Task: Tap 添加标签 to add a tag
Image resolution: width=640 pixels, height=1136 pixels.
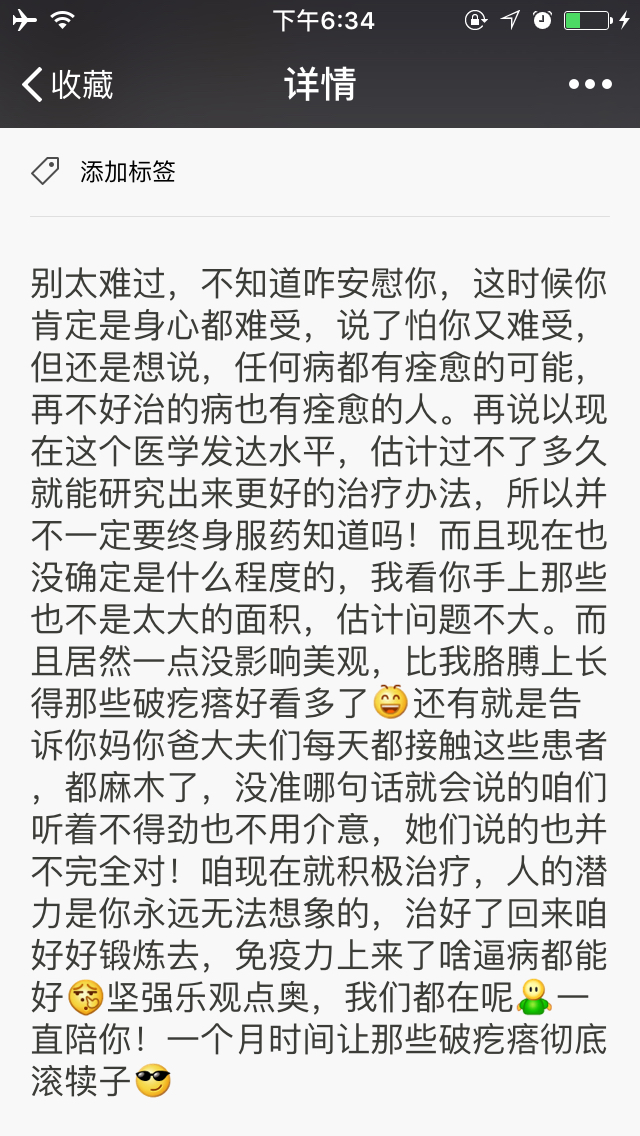Action: 127,172
